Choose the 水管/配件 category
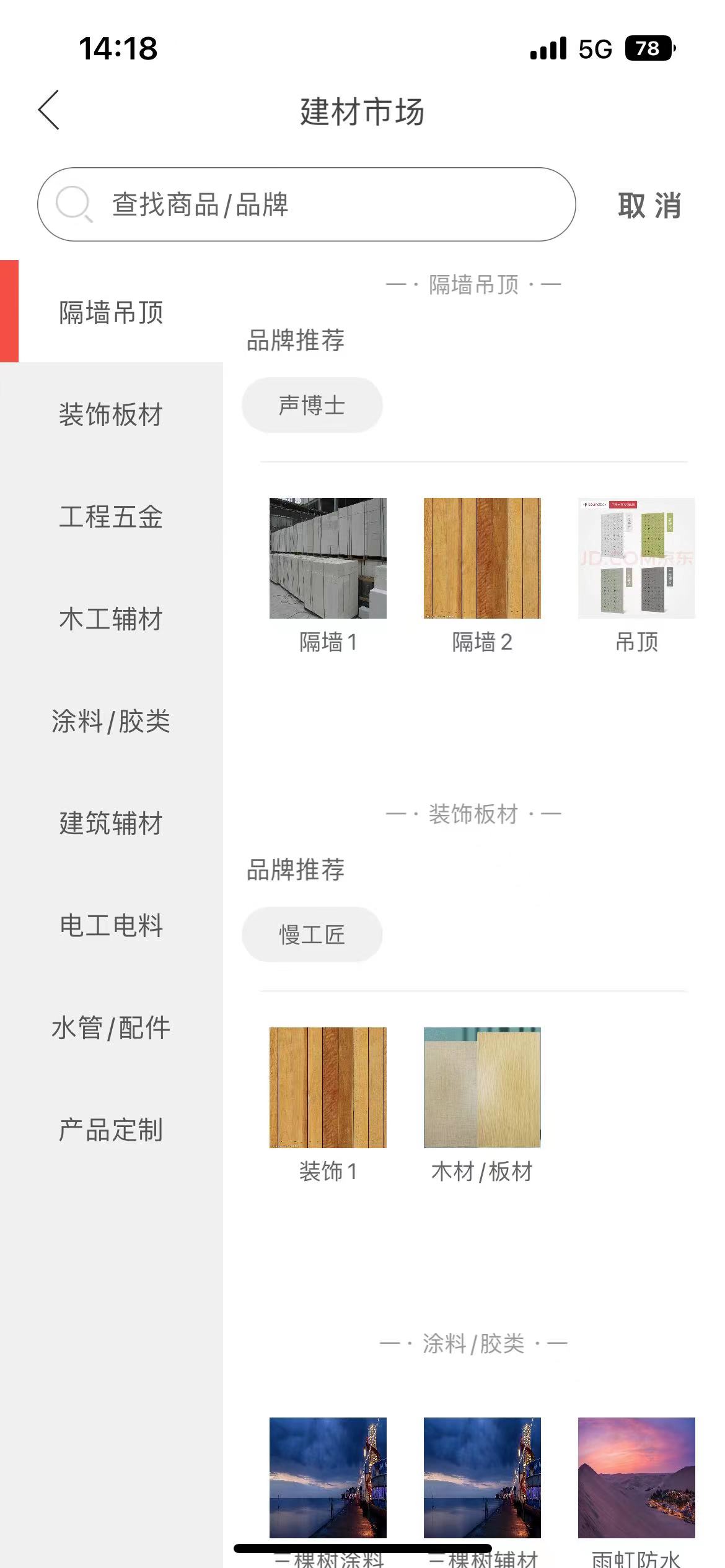725x1568 pixels. pos(112,1027)
